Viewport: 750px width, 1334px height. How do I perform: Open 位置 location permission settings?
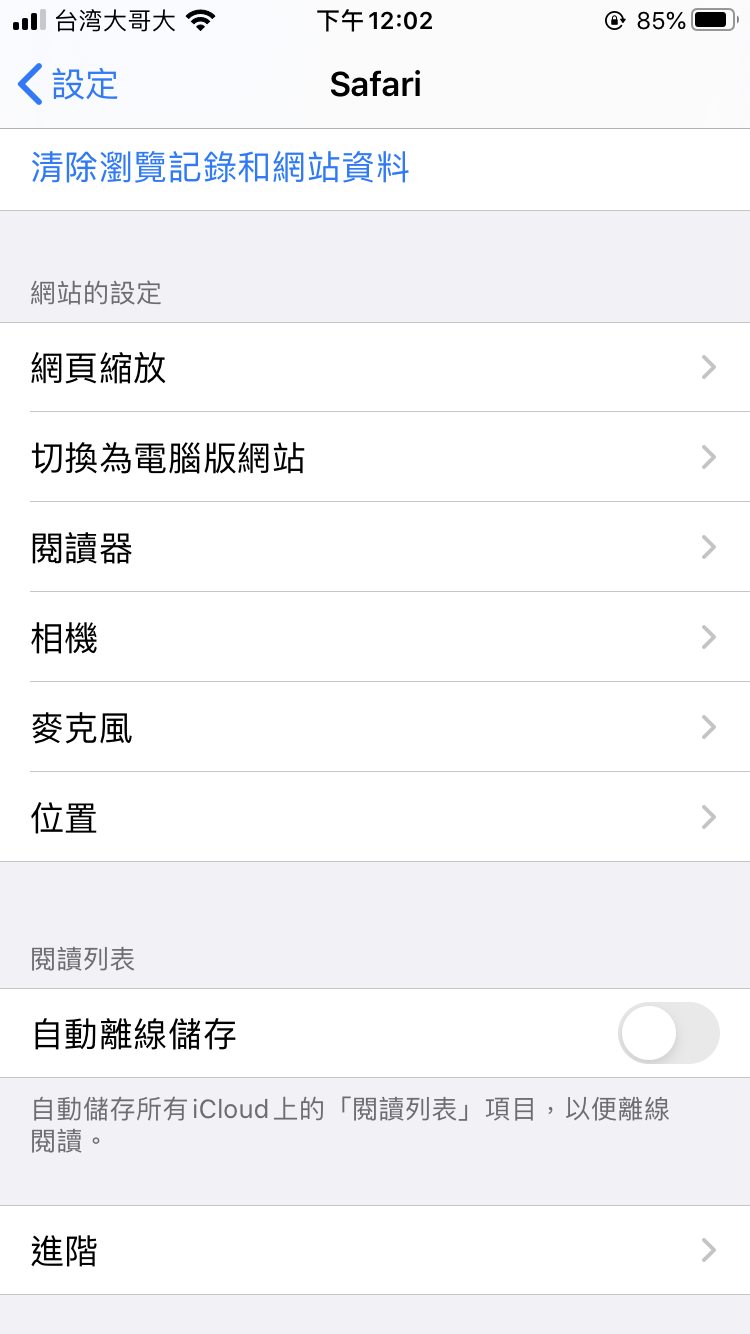pyautogui.click(x=375, y=817)
